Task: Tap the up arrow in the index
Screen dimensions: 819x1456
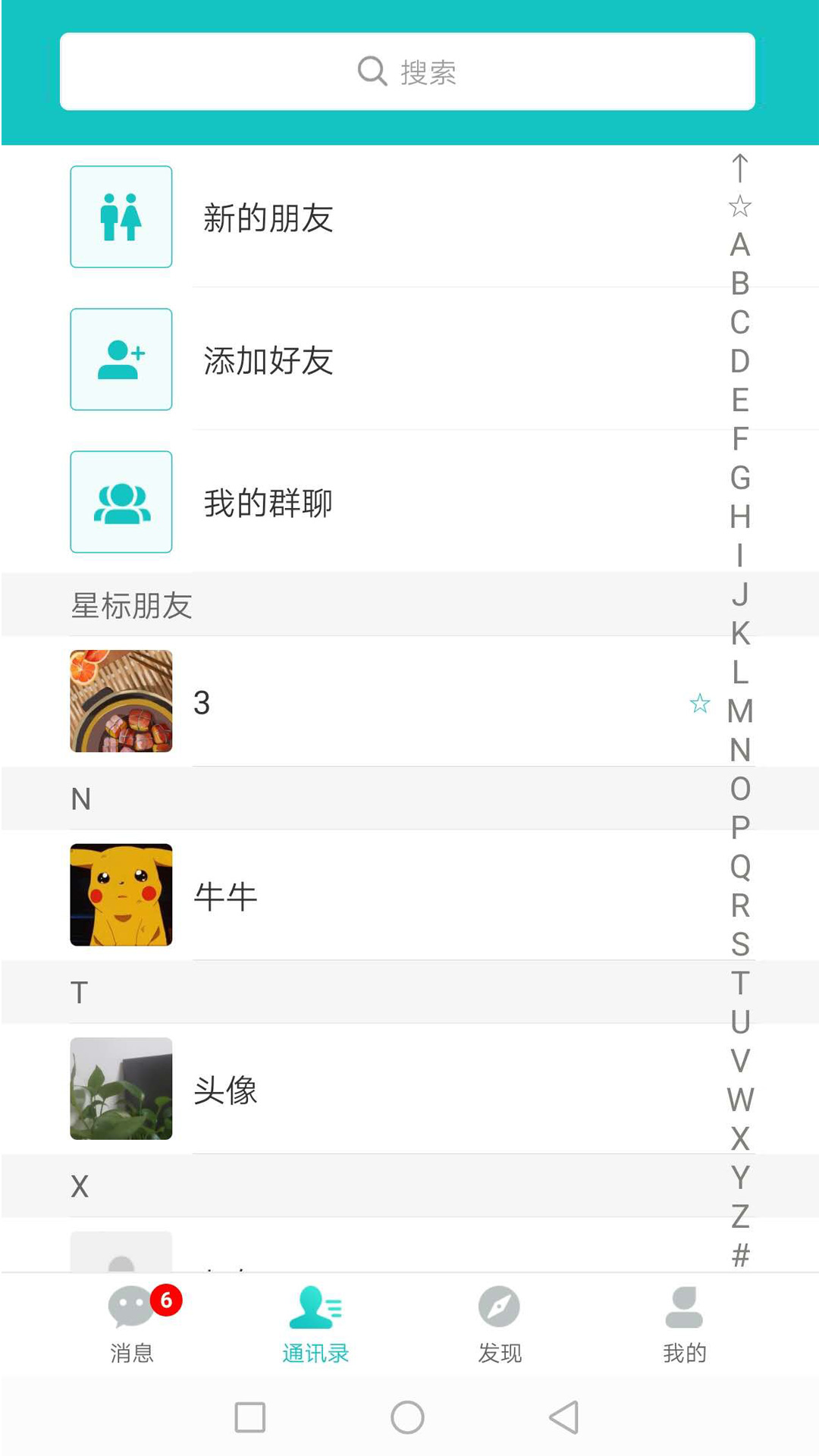Action: click(x=740, y=168)
